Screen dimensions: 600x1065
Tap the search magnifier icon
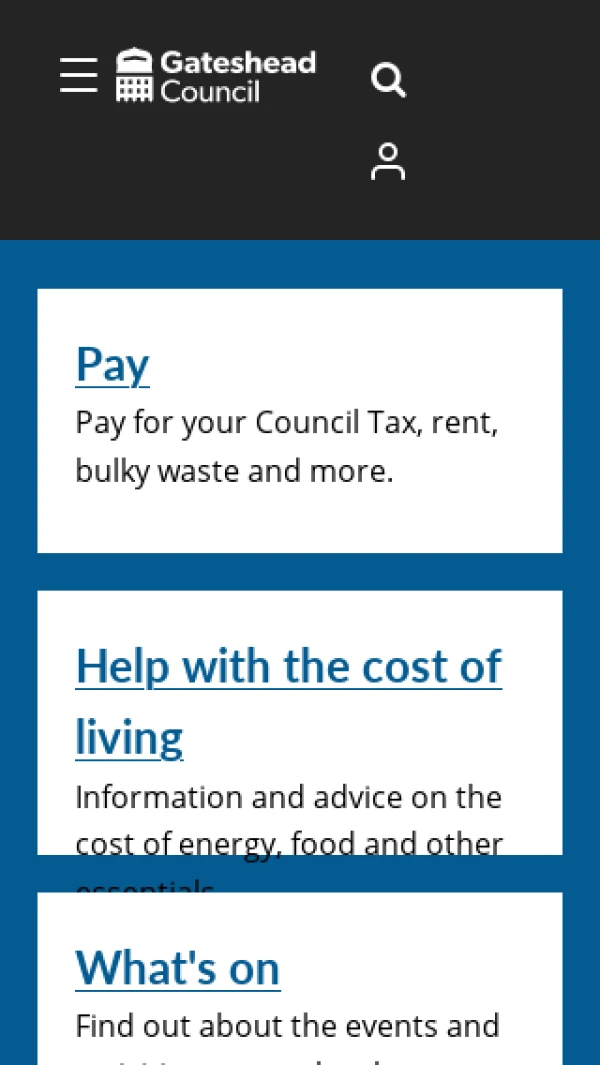click(x=388, y=79)
